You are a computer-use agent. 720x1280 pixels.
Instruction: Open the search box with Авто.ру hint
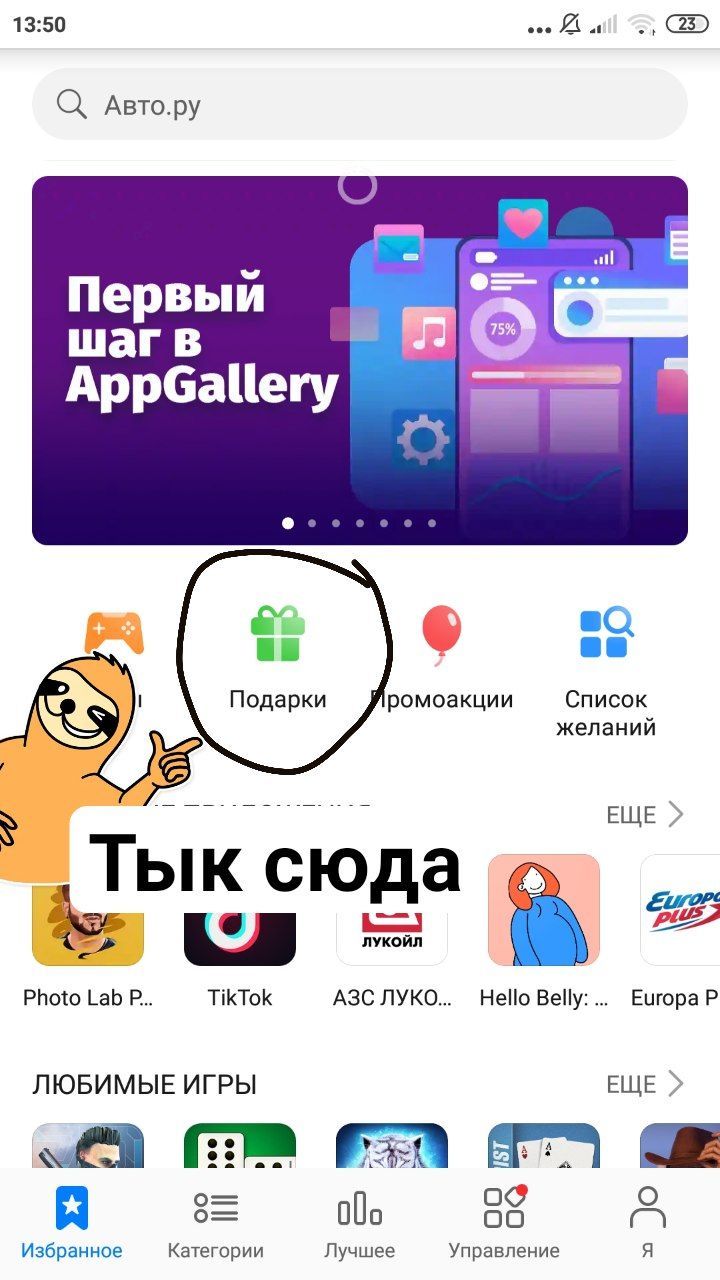(x=360, y=105)
